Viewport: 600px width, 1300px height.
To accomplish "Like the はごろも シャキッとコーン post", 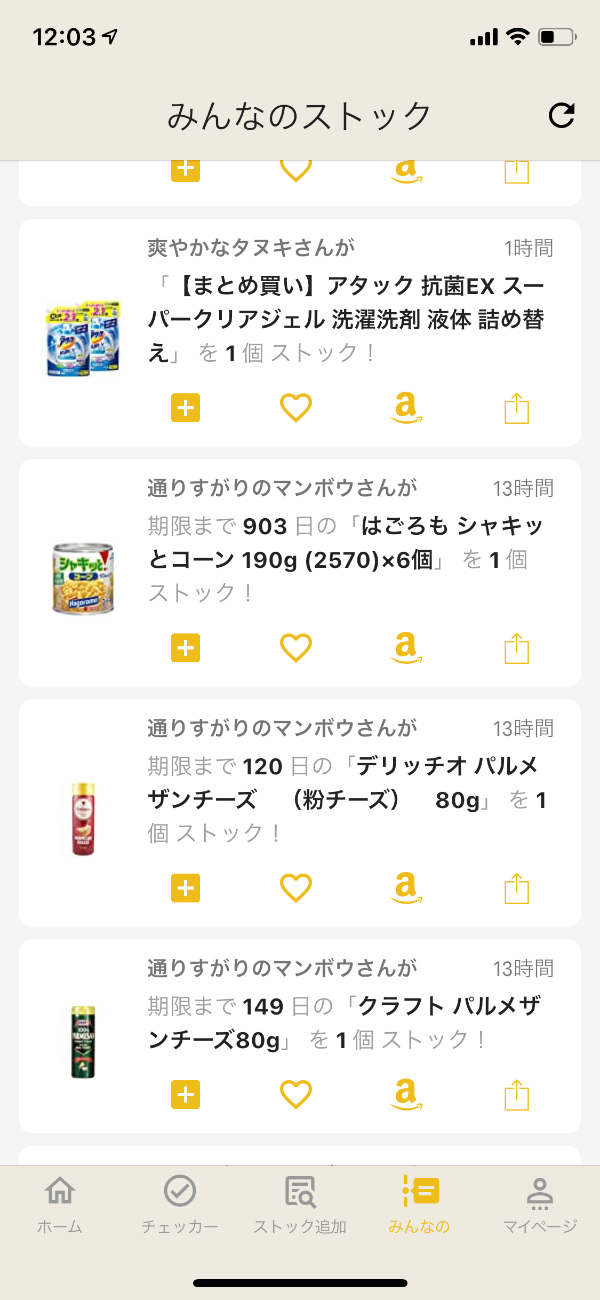I will [x=295, y=648].
